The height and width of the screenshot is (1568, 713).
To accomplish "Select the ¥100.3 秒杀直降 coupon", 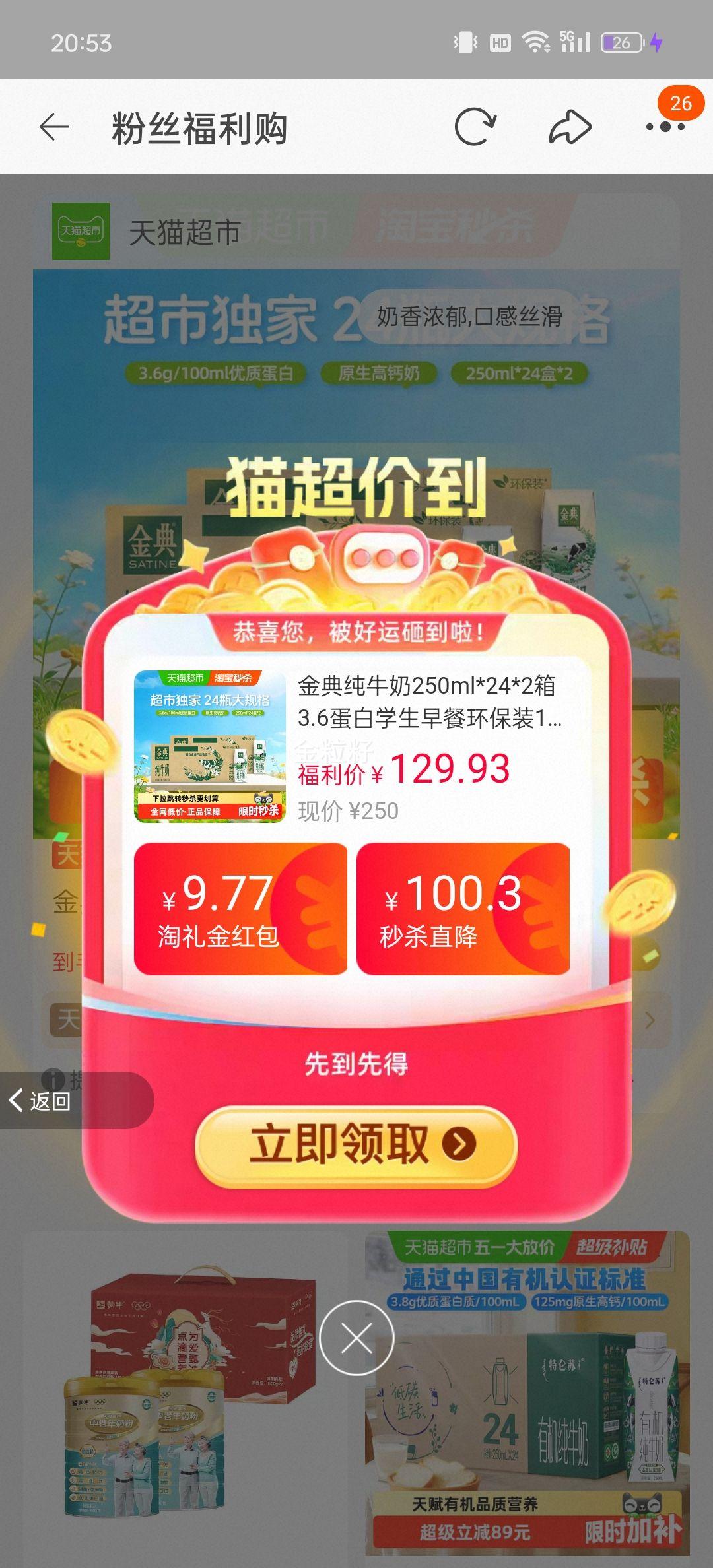I will tap(463, 909).
